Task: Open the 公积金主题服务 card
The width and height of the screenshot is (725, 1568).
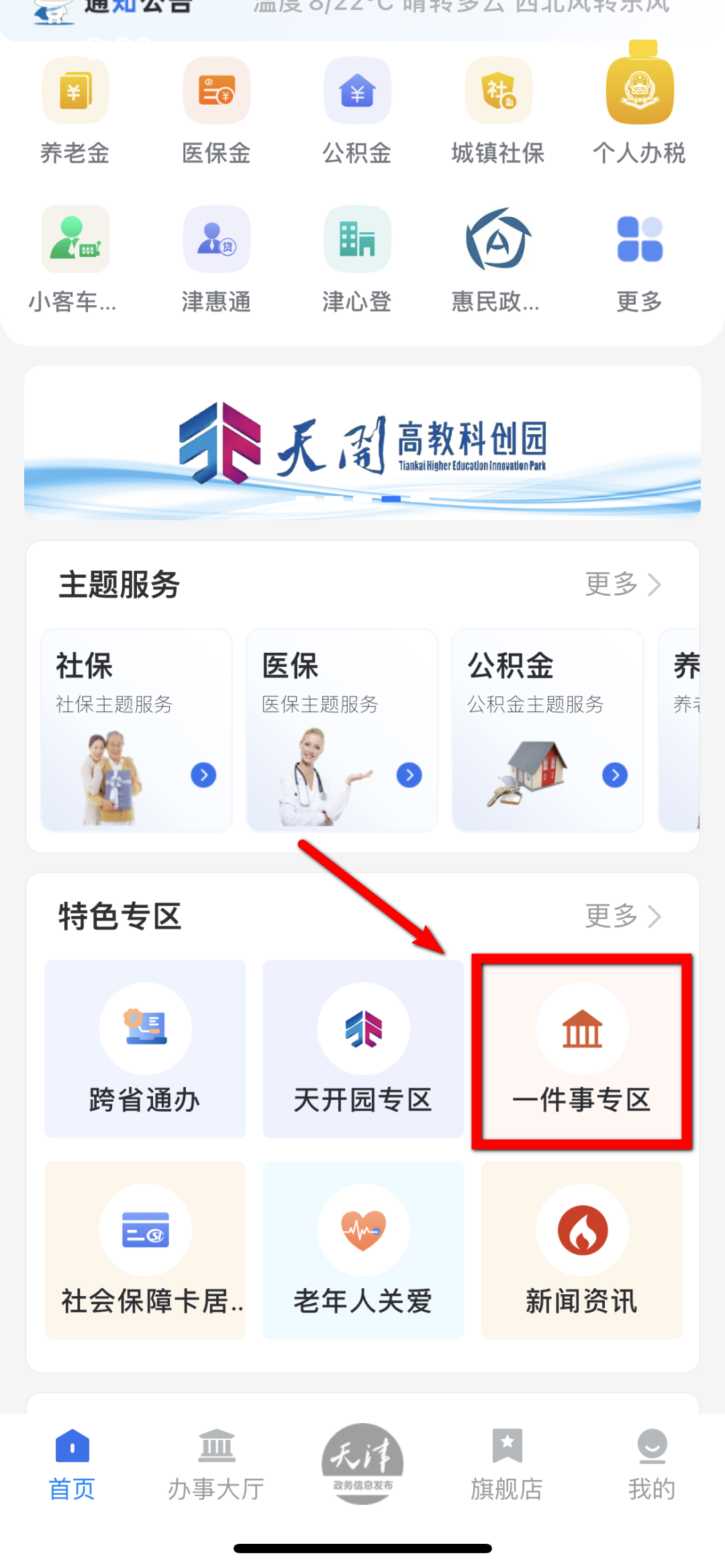Action: click(547, 730)
